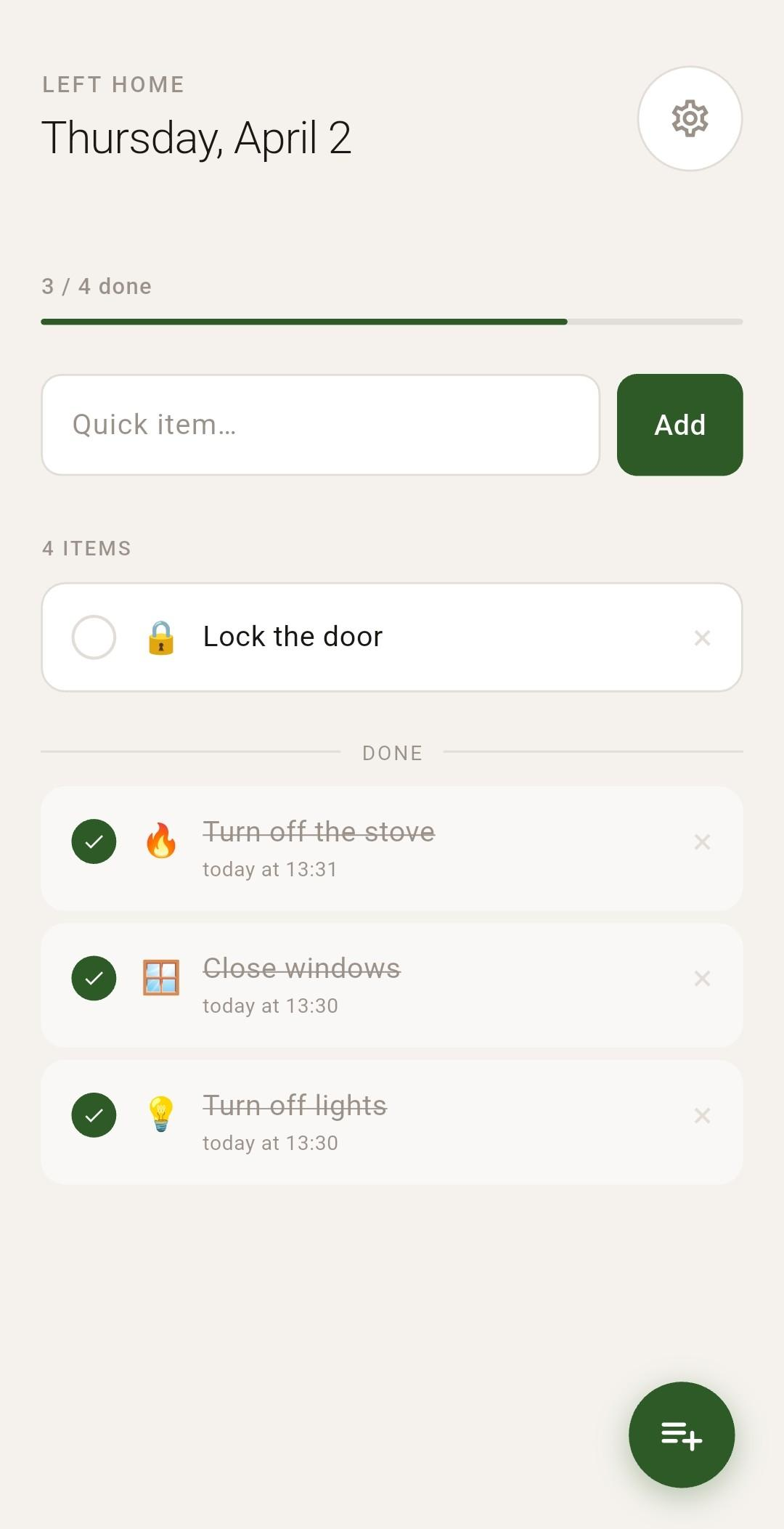Delete Close windows entry
The width and height of the screenshot is (784, 1529).
[702, 978]
